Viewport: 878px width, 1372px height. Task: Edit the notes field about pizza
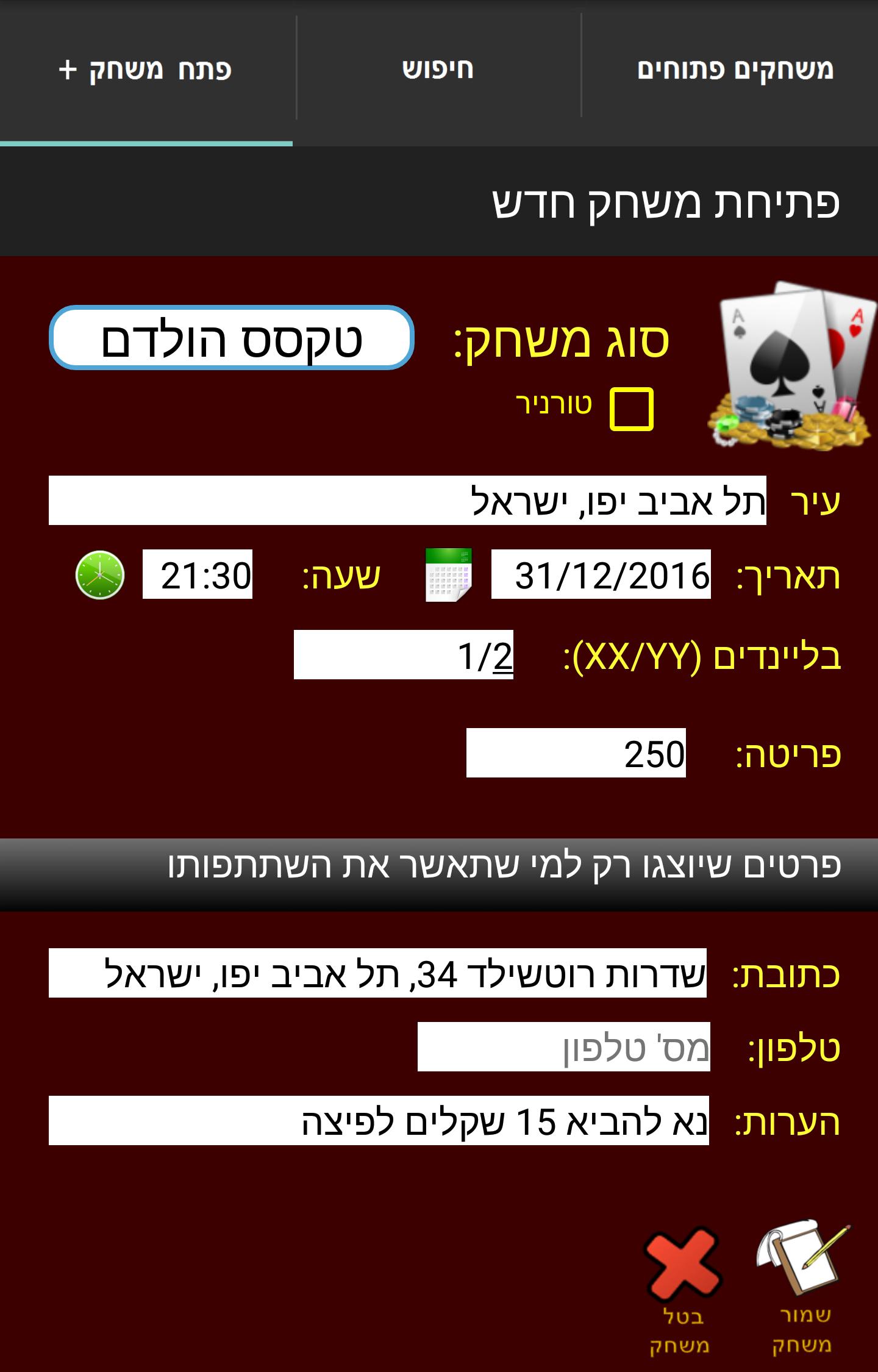tap(379, 1121)
